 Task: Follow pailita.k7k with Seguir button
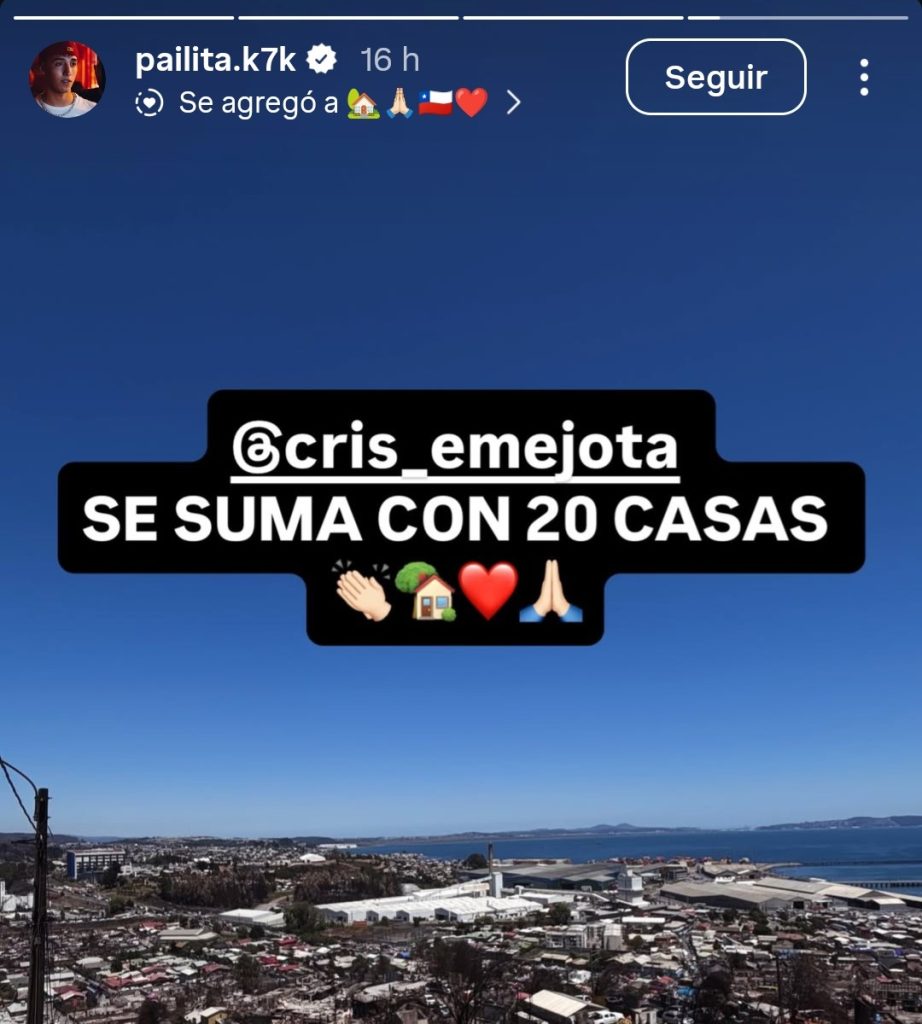tap(715, 77)
